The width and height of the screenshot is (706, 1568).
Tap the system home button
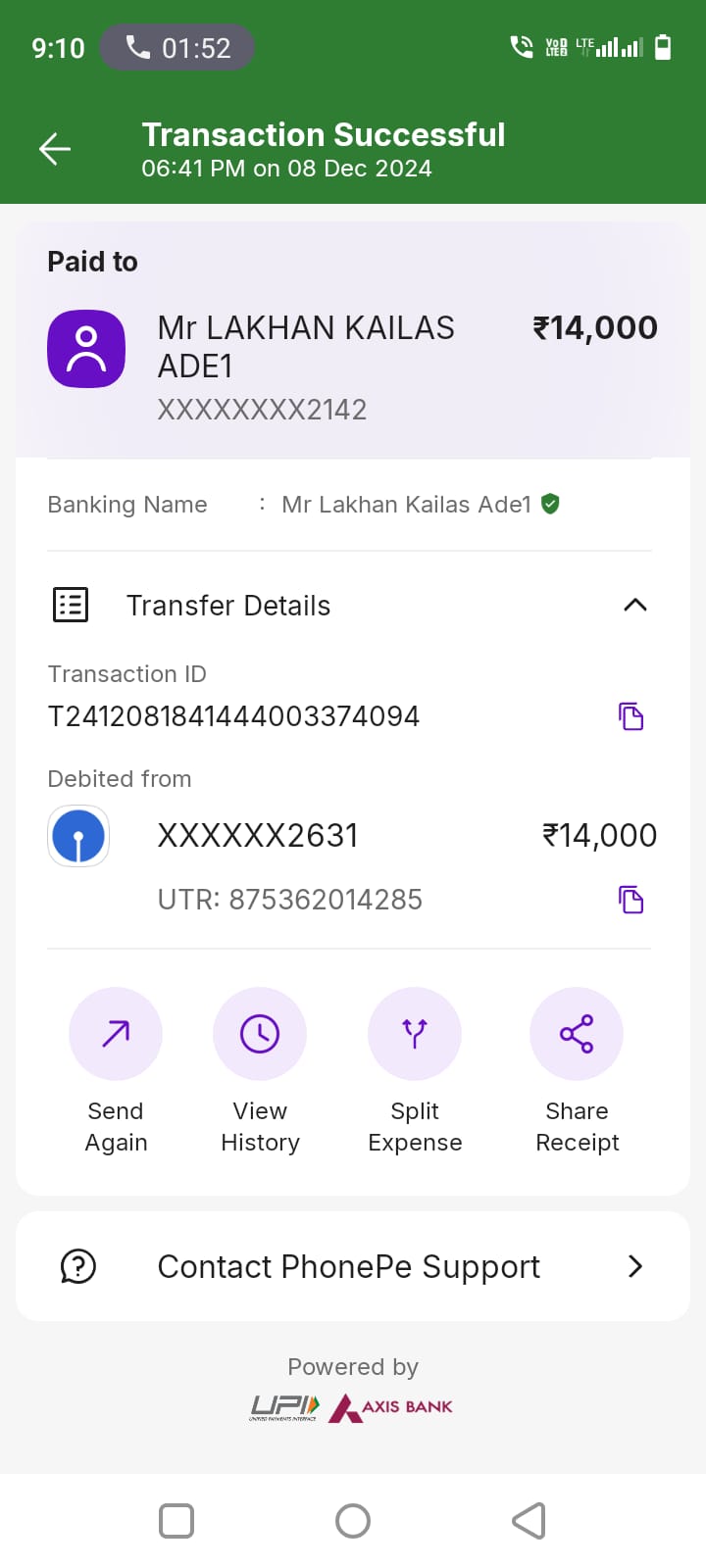pyautogui.click(x=353, y=1521)
